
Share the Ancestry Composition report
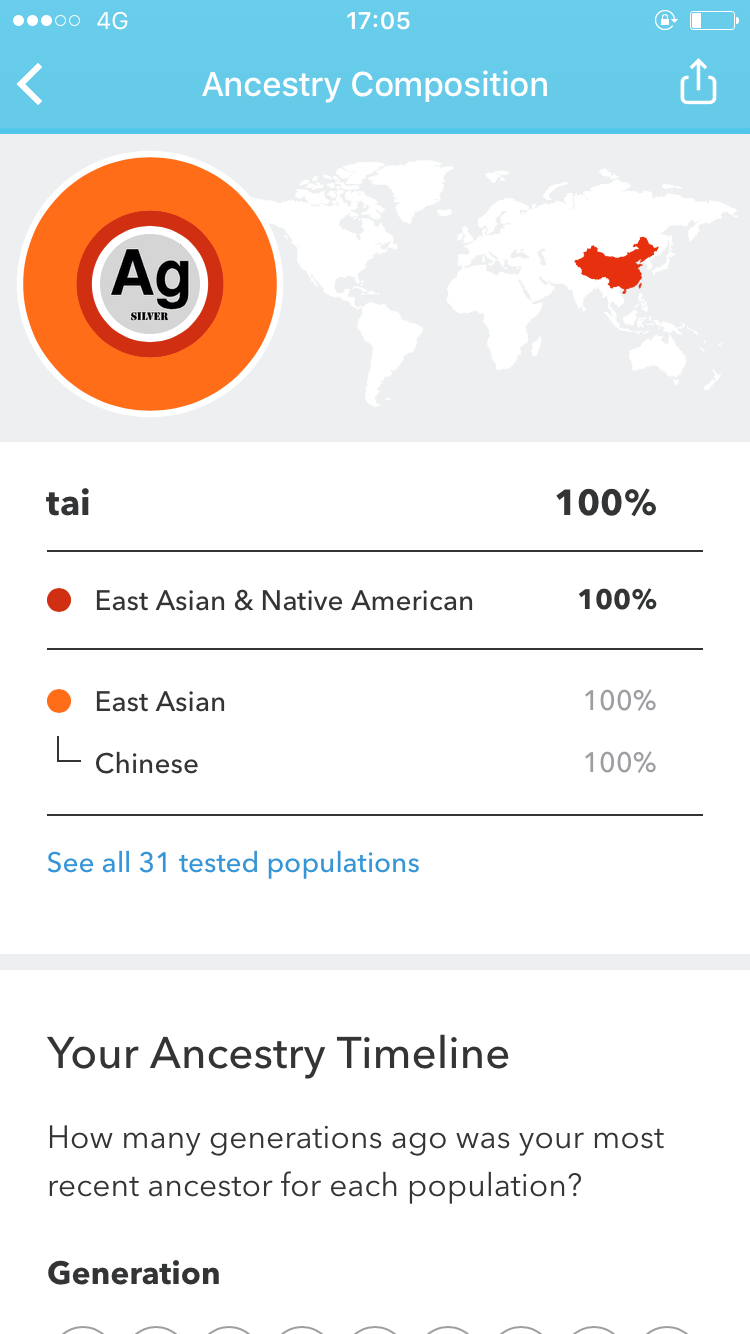point(698,82)
